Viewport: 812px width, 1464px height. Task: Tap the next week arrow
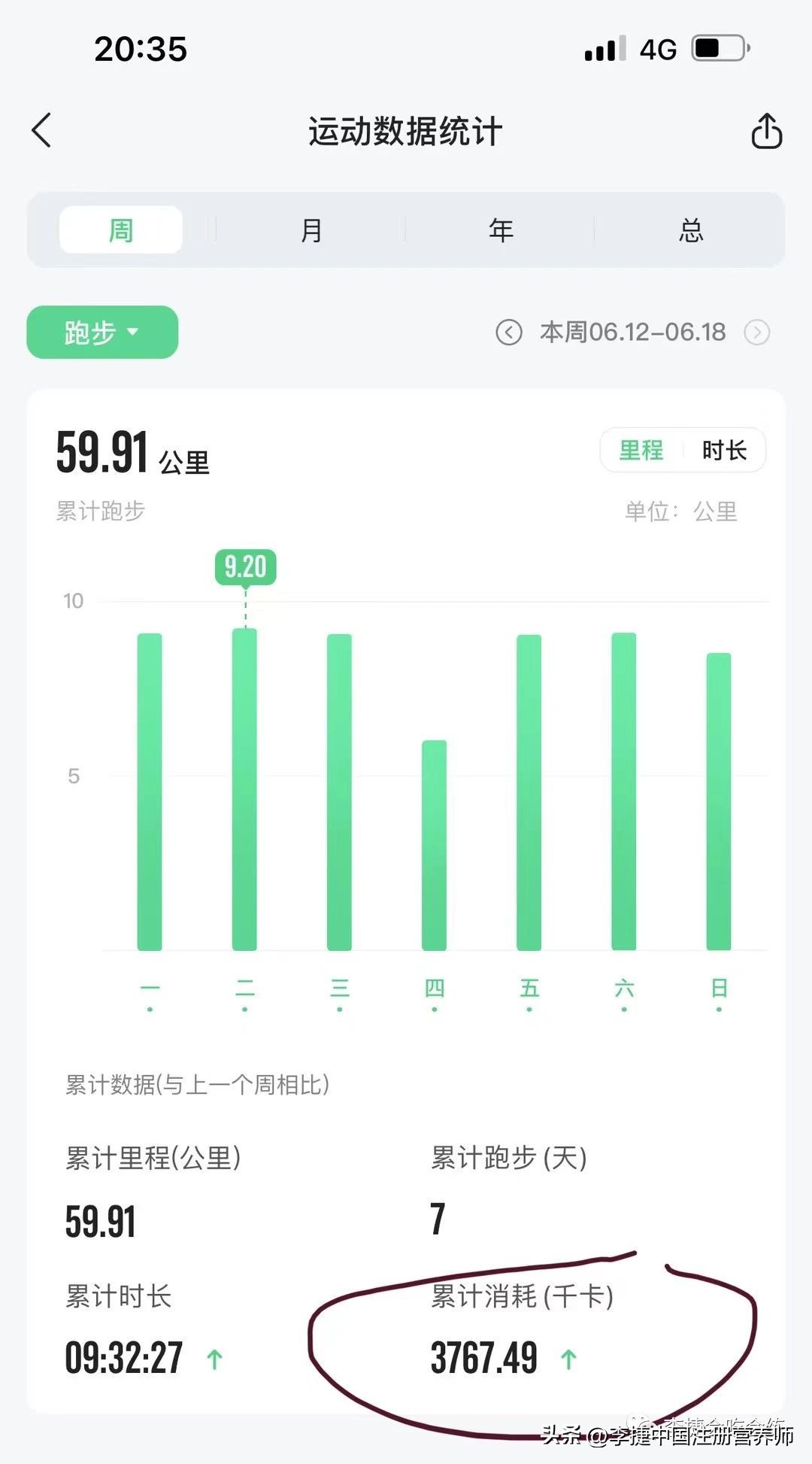(758, 333)
